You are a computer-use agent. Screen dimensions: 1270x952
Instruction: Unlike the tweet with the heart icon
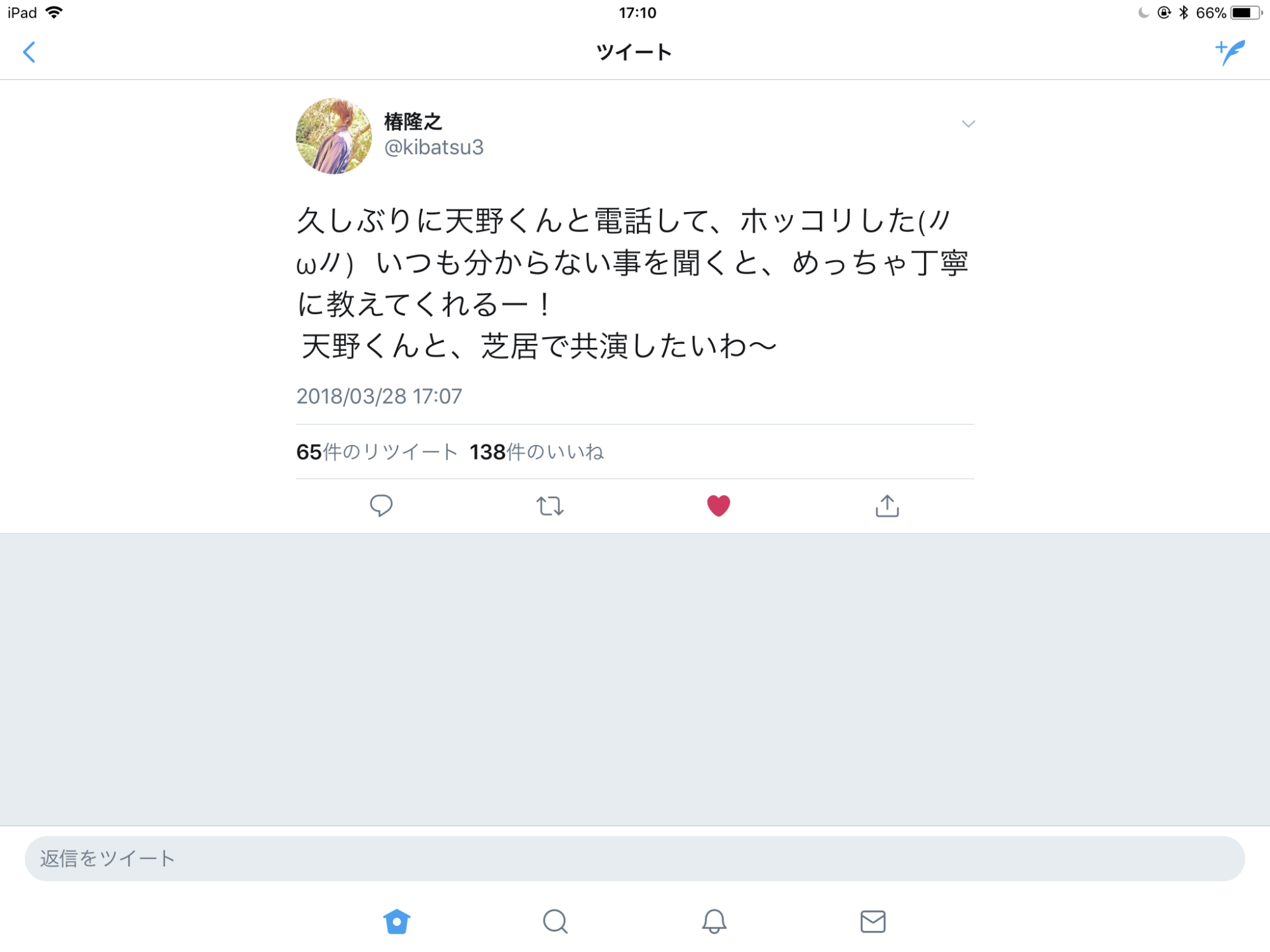(x=718, y=506)
